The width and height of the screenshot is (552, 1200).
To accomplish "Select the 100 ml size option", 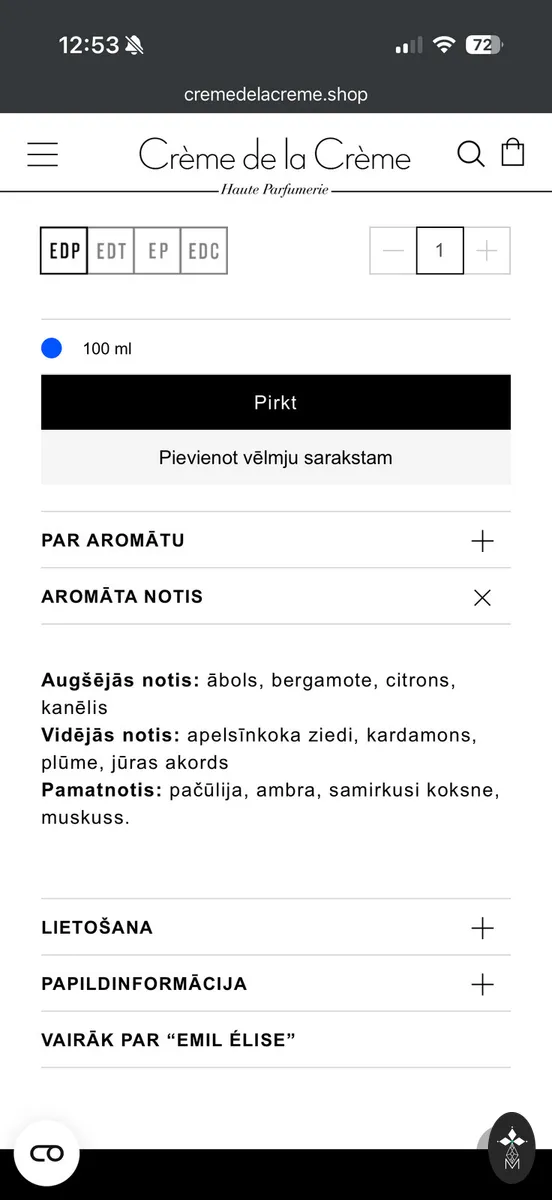I will click(x=87, y=348).
